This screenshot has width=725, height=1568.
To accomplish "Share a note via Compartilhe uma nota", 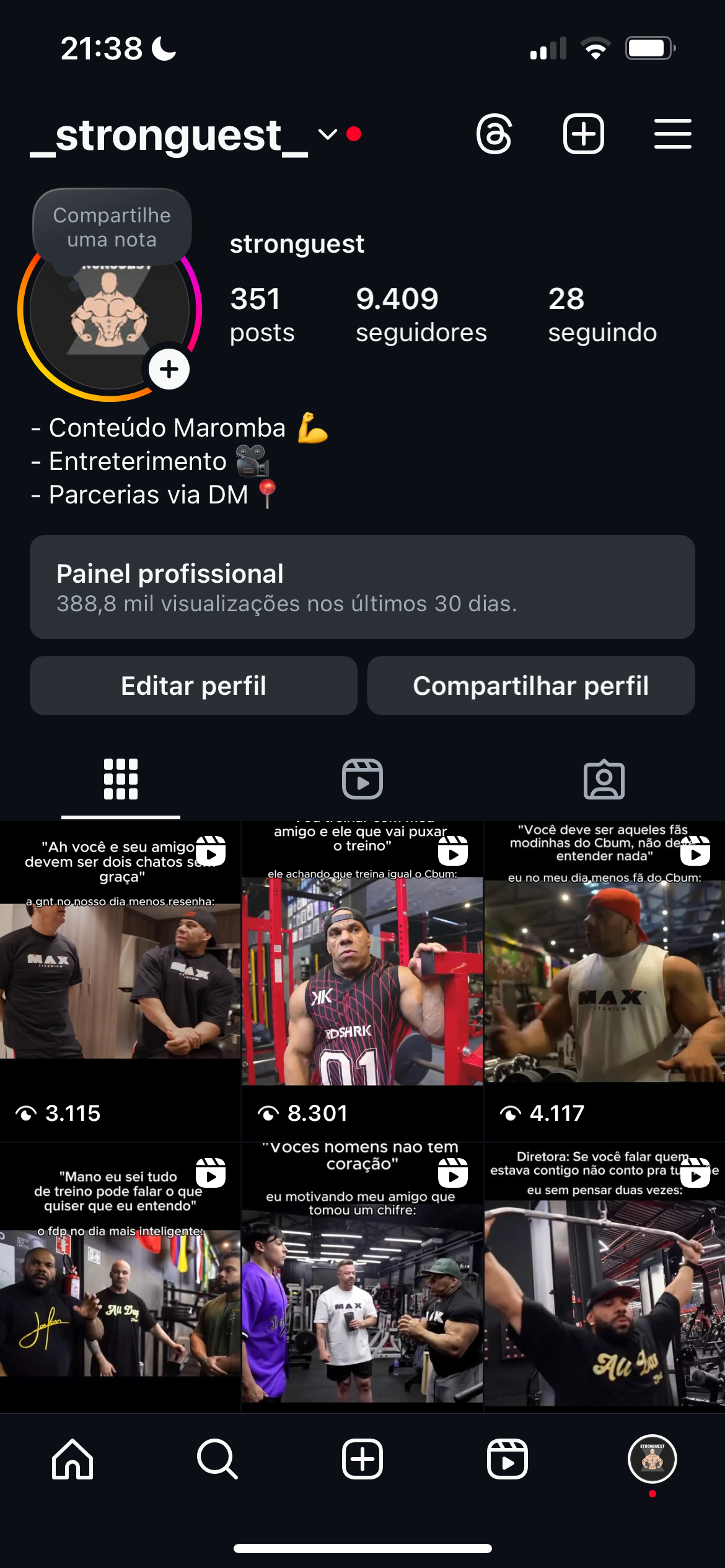I will point(112,227).
